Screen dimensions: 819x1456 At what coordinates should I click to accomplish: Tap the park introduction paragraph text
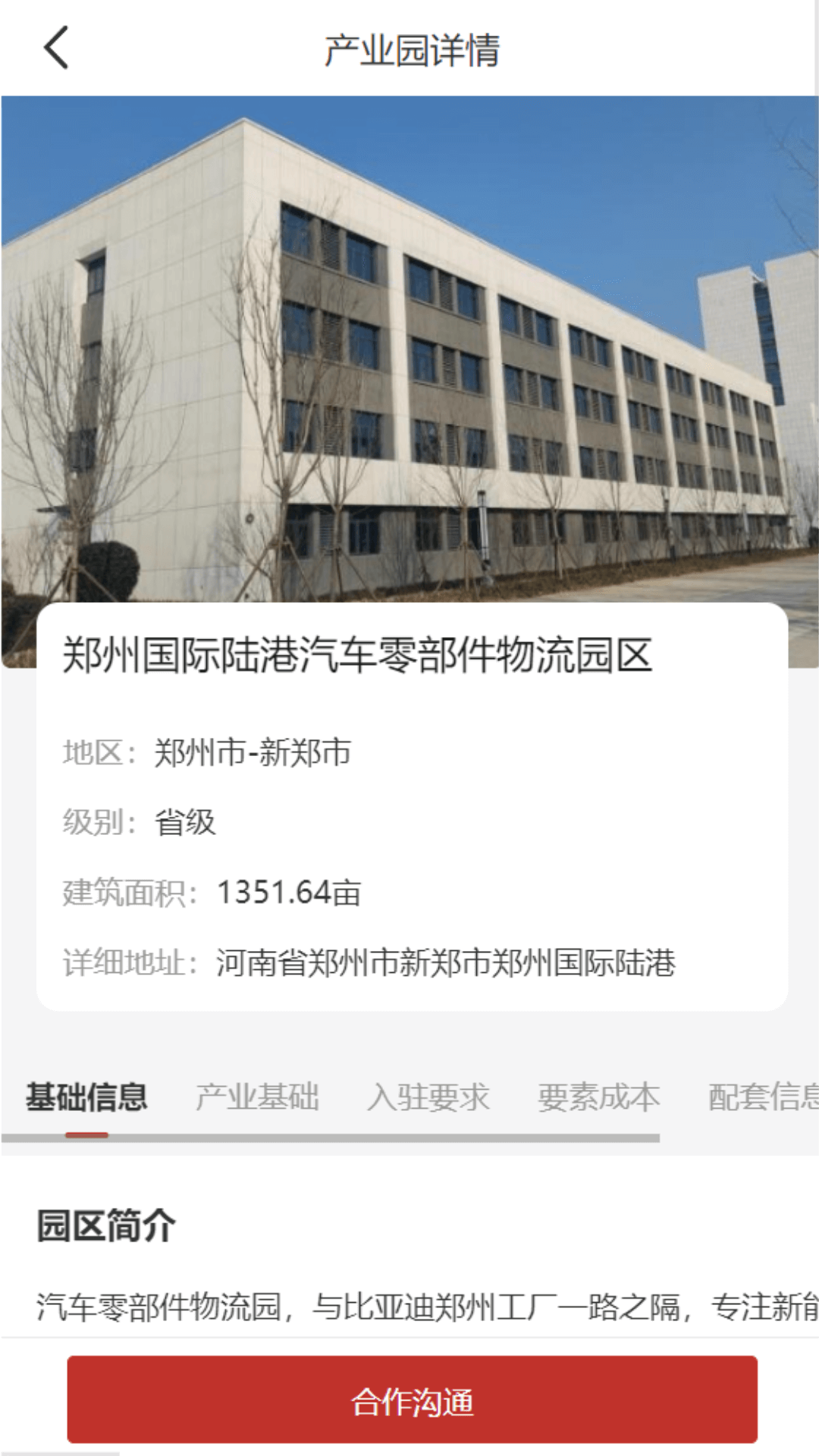tap(409, 1301)
